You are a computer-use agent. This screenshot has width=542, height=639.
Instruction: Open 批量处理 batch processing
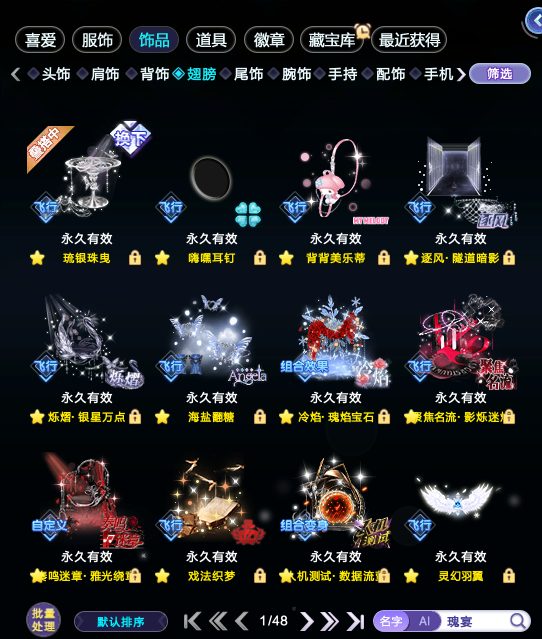43,620
